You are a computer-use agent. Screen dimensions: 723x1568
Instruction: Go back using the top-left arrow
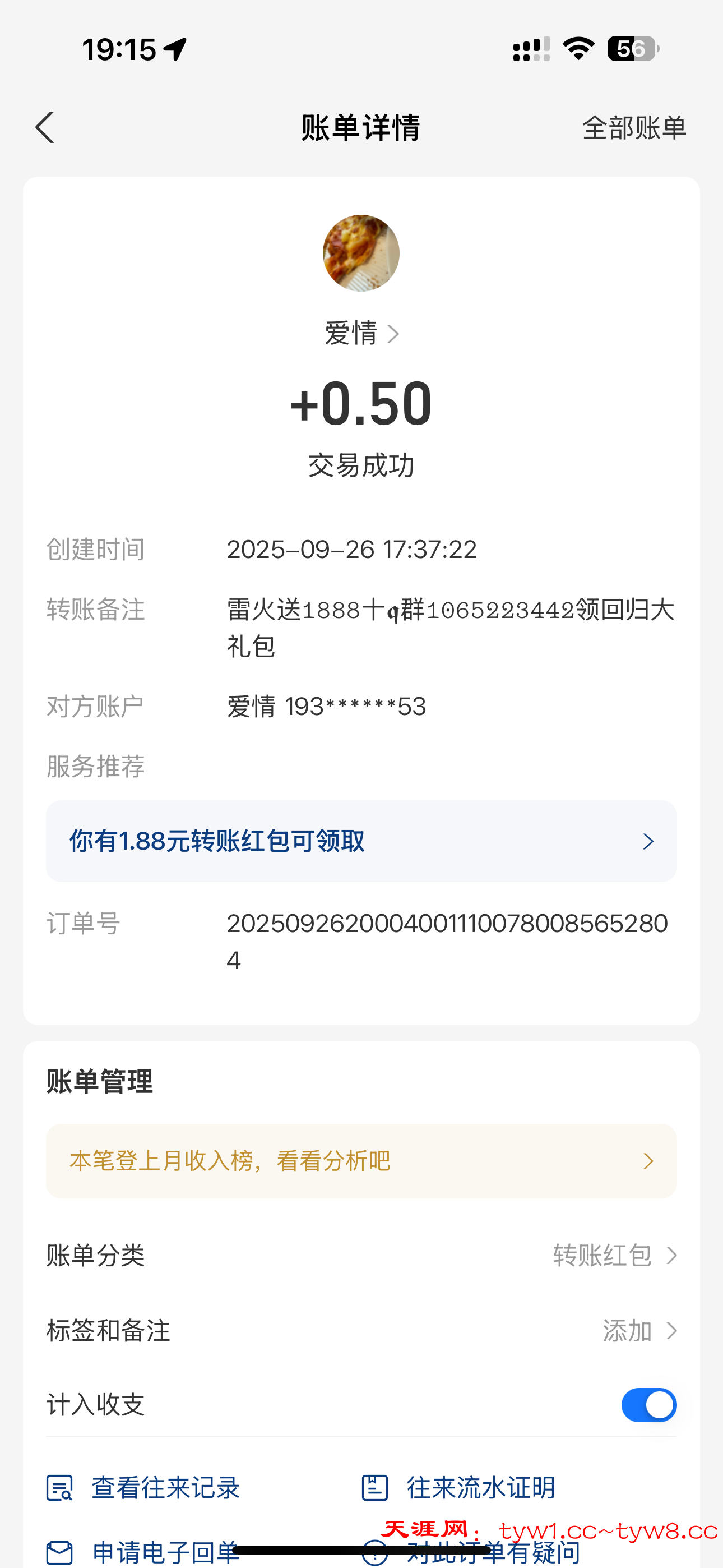[45, 128]
